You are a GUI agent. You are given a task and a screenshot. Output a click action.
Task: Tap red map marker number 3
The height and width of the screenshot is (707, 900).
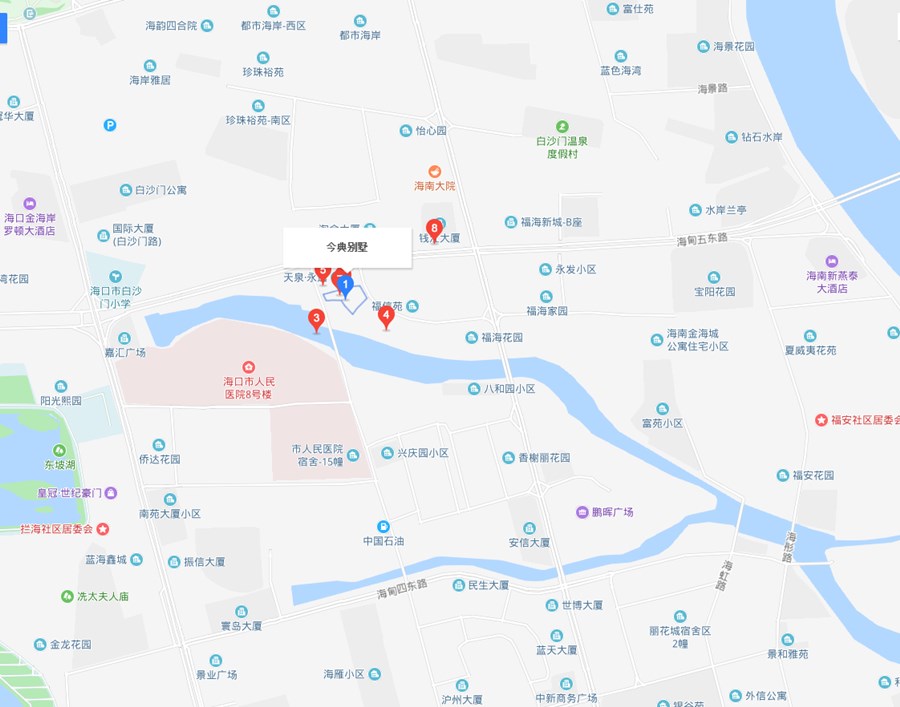click(316, 321)
